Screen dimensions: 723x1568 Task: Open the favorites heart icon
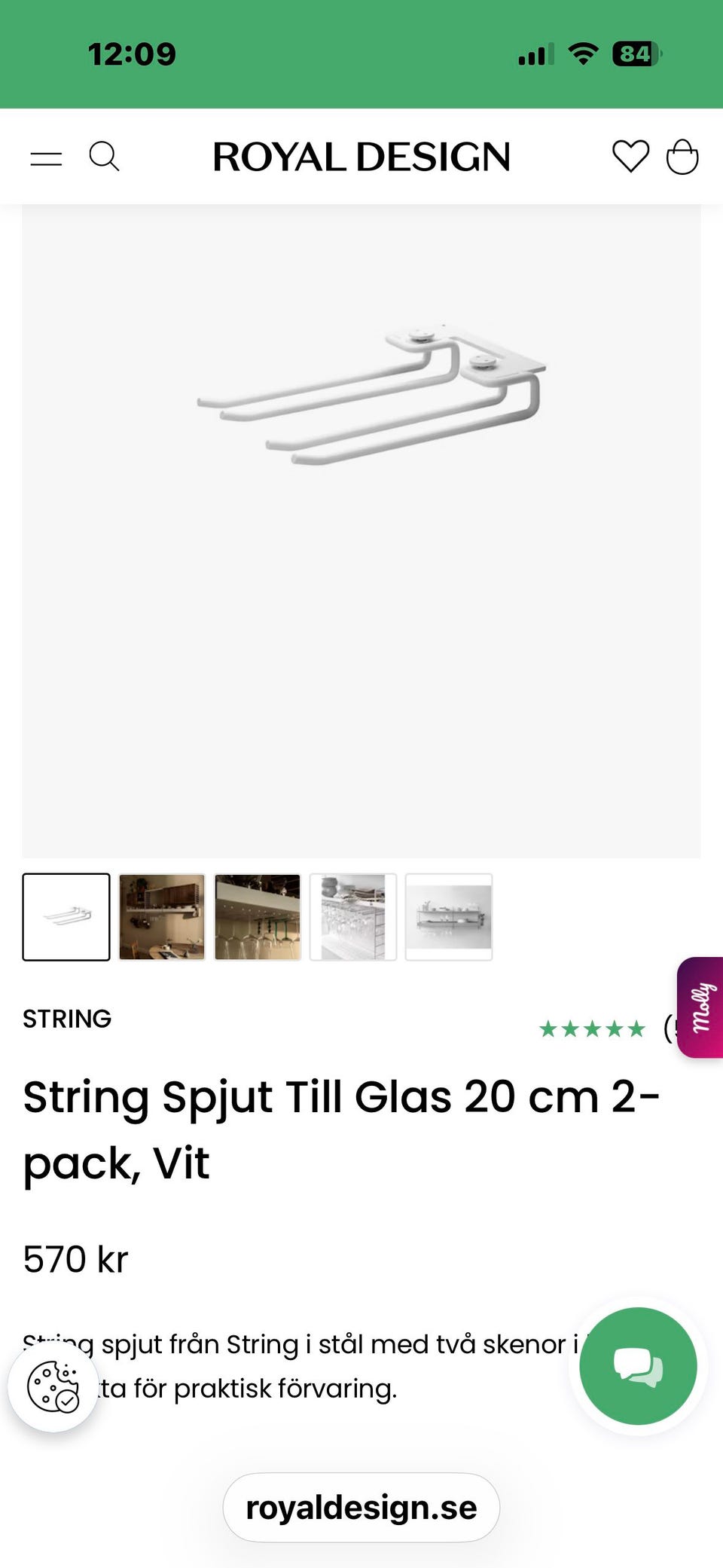click(x=630, y=157)
